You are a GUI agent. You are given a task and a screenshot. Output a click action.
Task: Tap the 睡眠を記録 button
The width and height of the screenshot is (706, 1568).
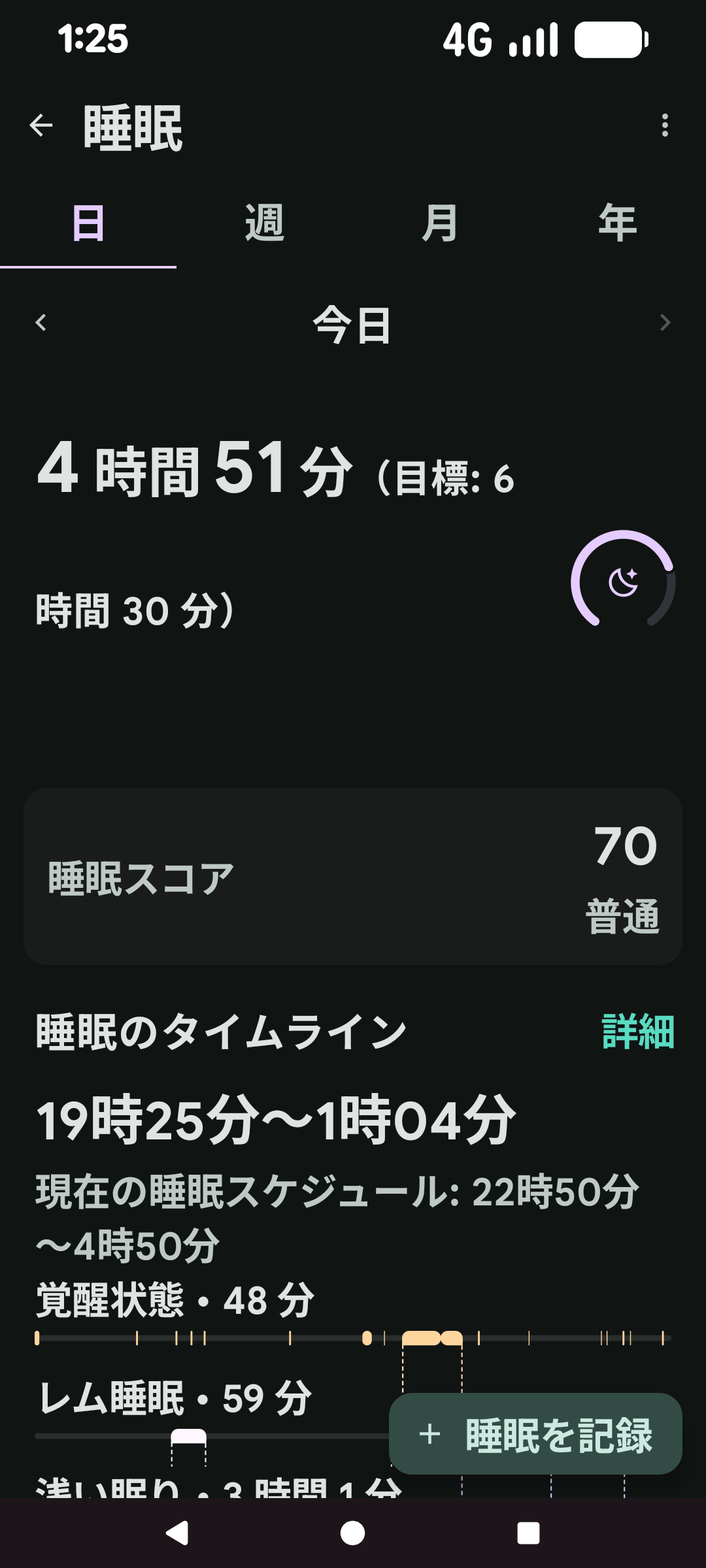point(535,1434)
